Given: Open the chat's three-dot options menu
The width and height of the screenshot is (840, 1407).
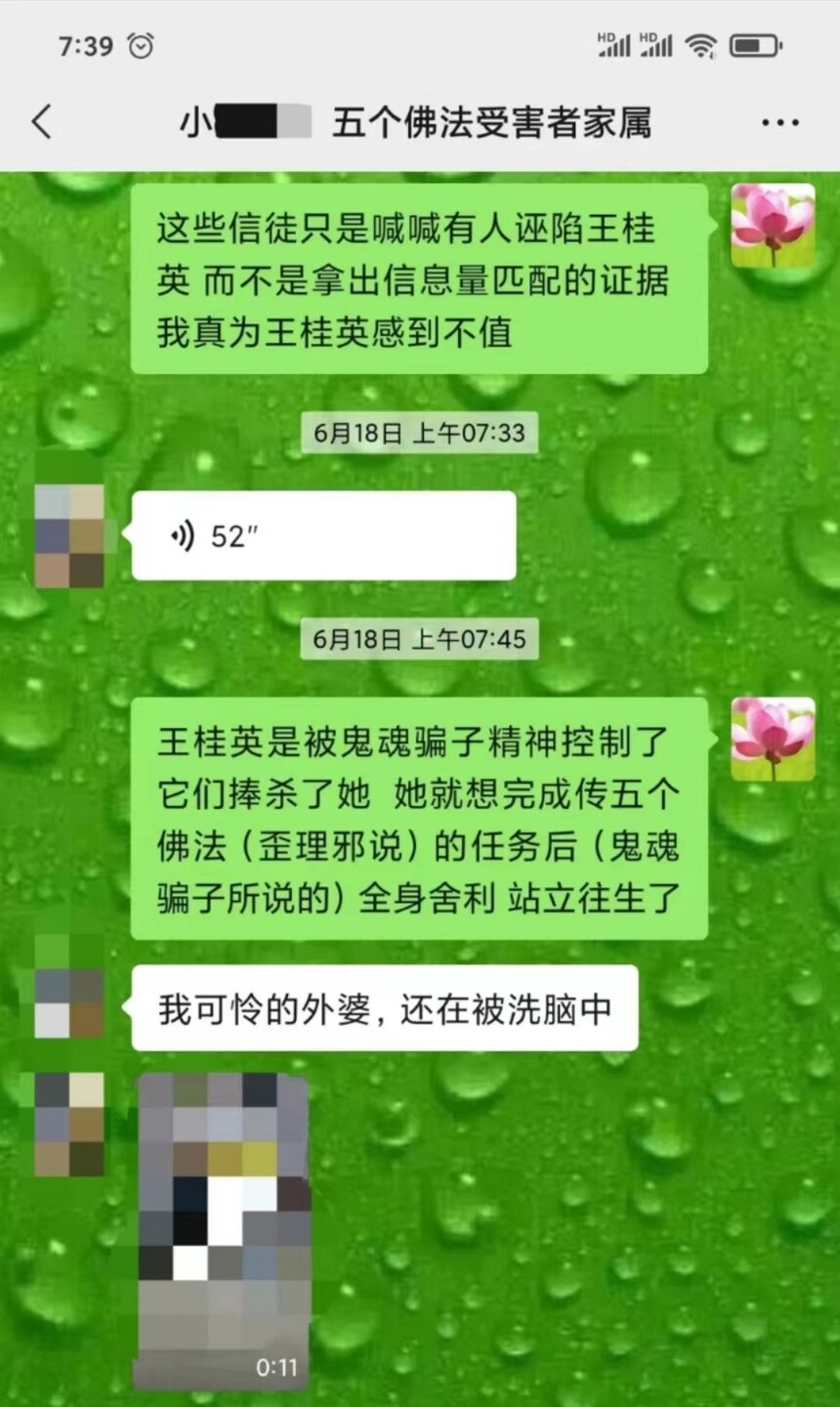Looking at the screenshot, I should tap(779, 123).
